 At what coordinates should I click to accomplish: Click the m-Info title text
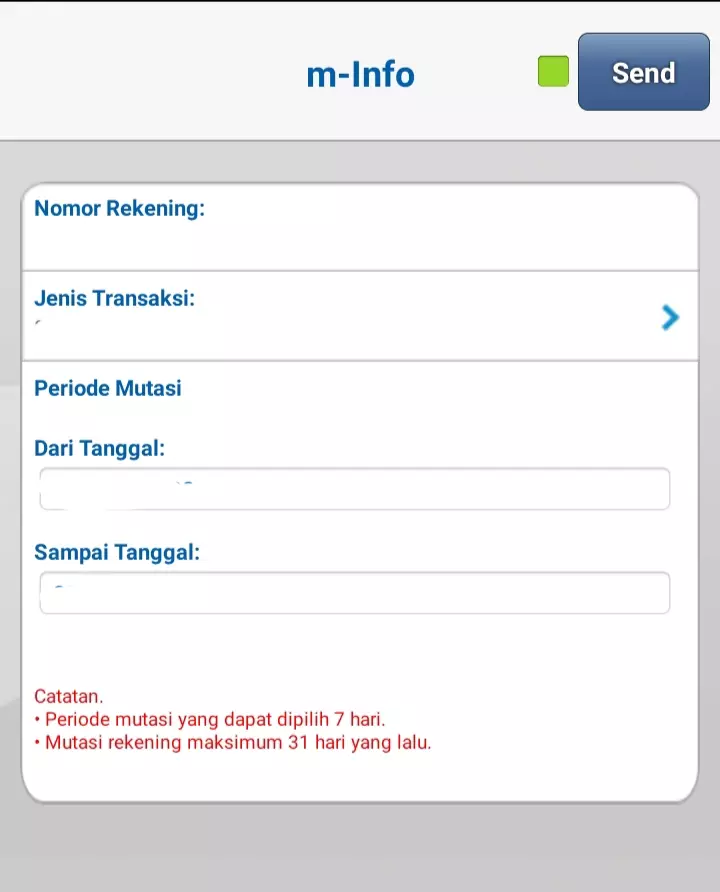362,73
